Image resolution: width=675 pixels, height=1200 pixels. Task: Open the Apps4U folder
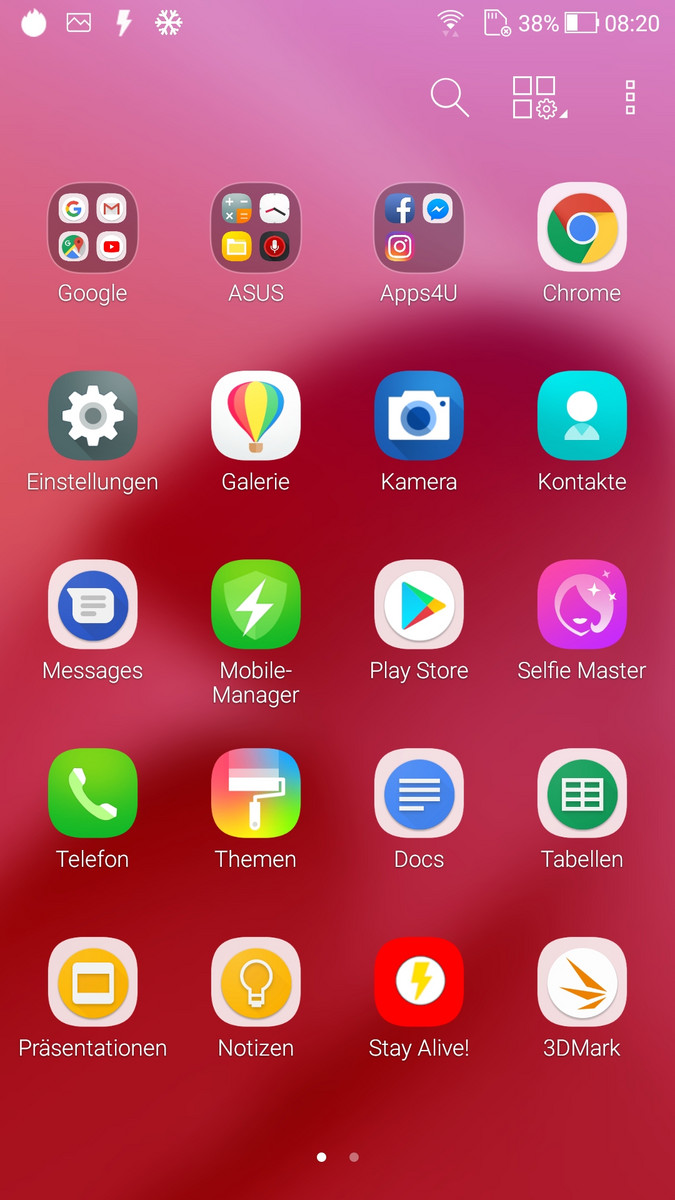click(x=419, y=228)
